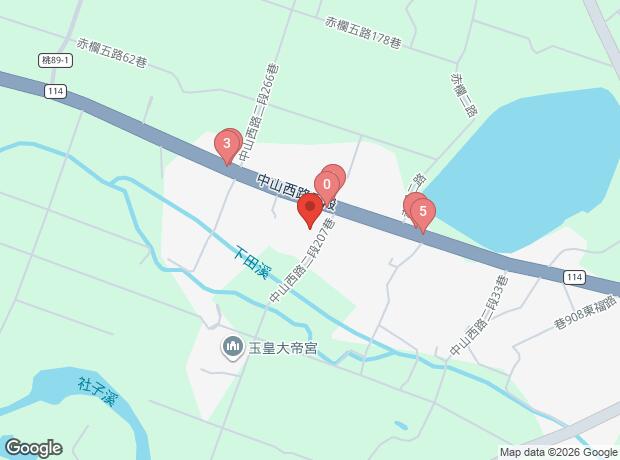Select the map marker numbered 5
Screen dimensions: 620x460
423,212
